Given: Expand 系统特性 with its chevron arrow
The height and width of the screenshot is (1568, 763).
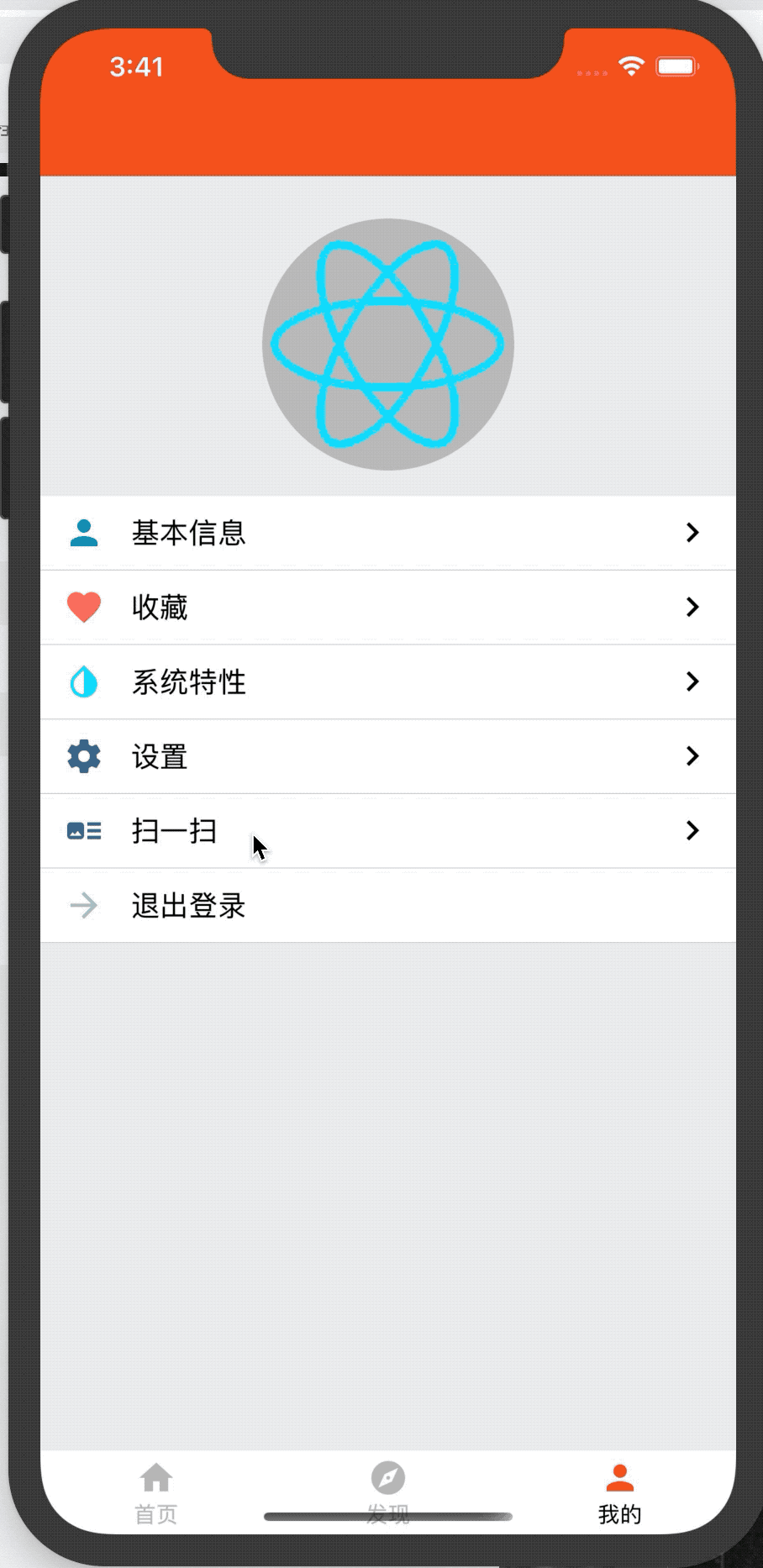Looking at the screenshot, I should [x=692, y=681].
